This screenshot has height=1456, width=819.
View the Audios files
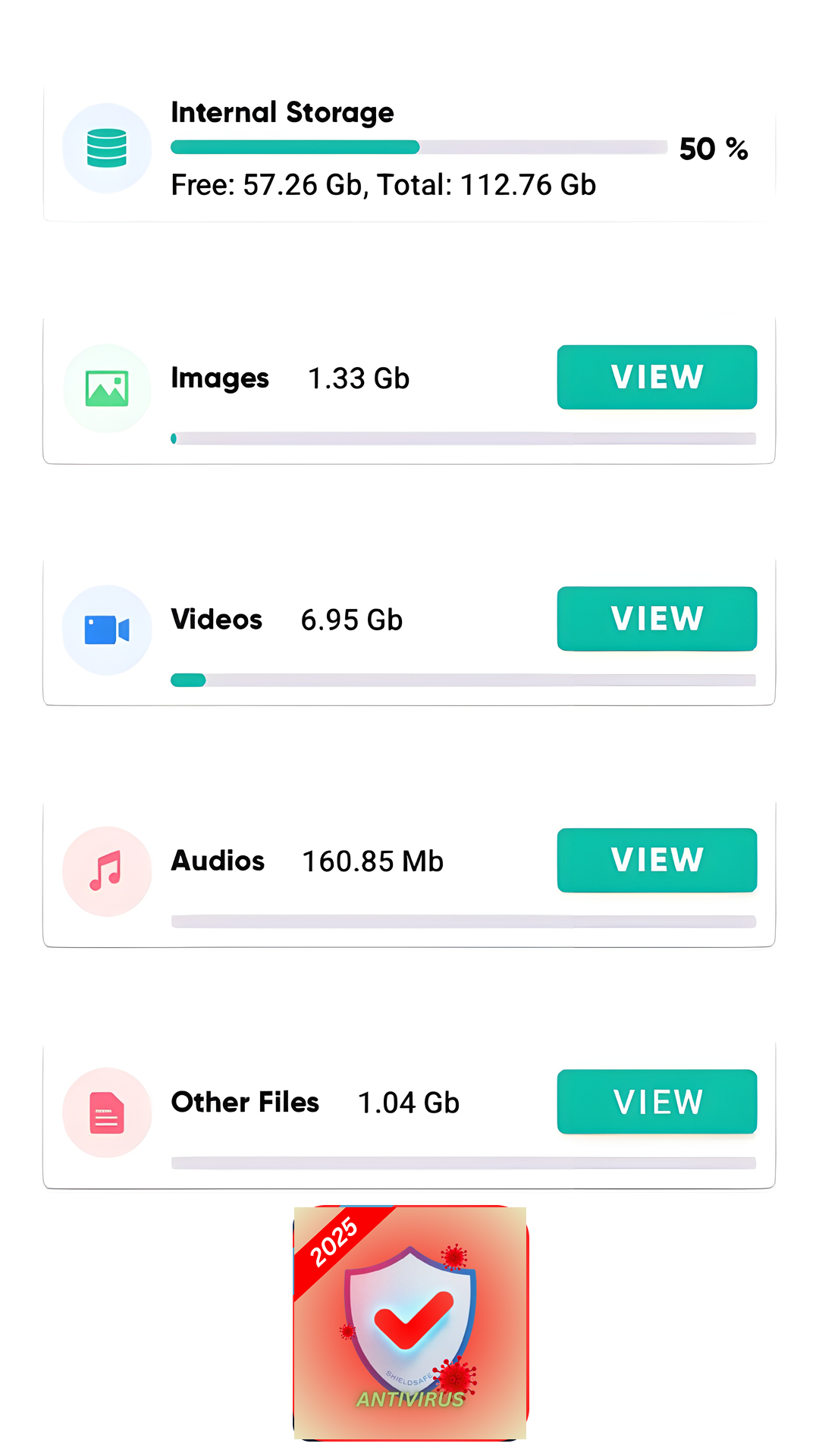coord(657,860)
